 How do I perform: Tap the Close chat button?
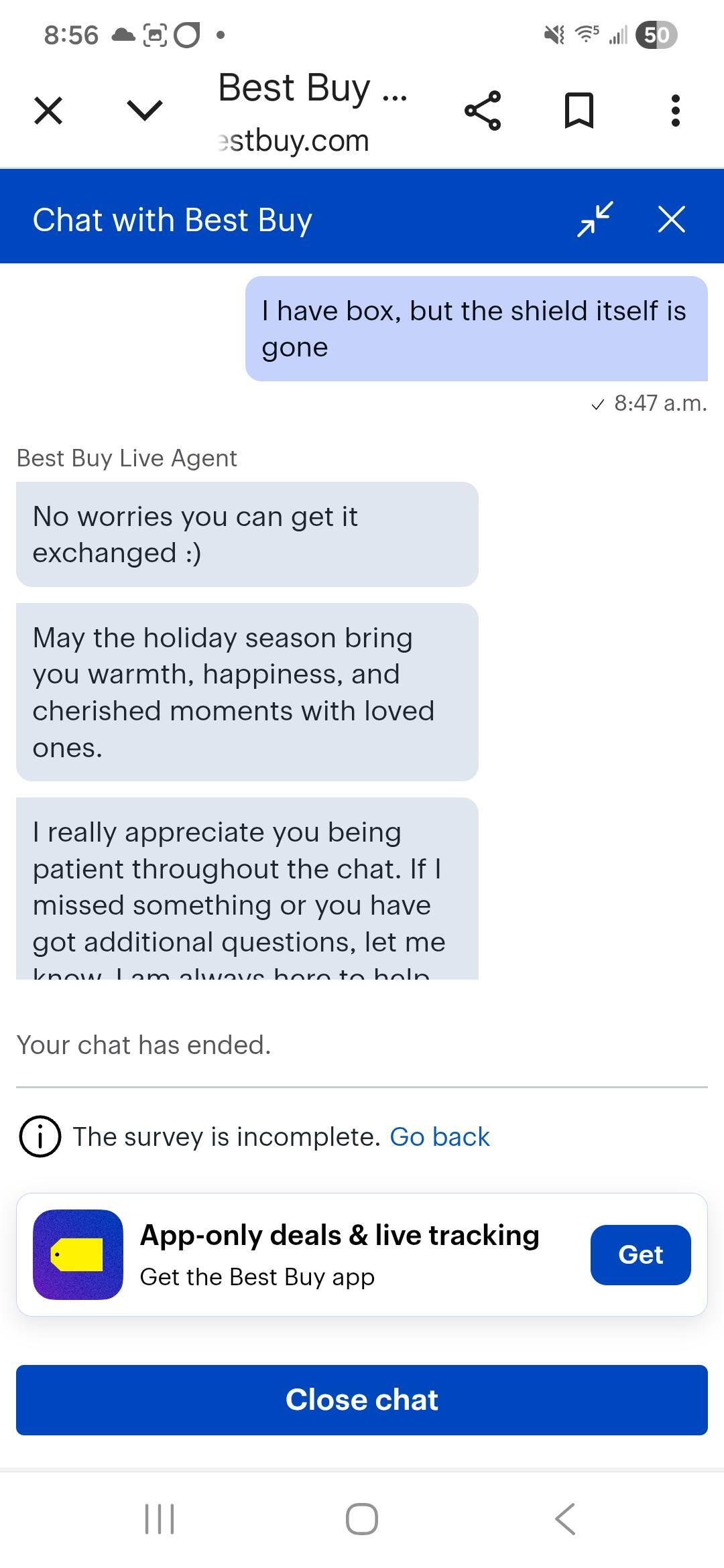click(x=362, y=1400)
